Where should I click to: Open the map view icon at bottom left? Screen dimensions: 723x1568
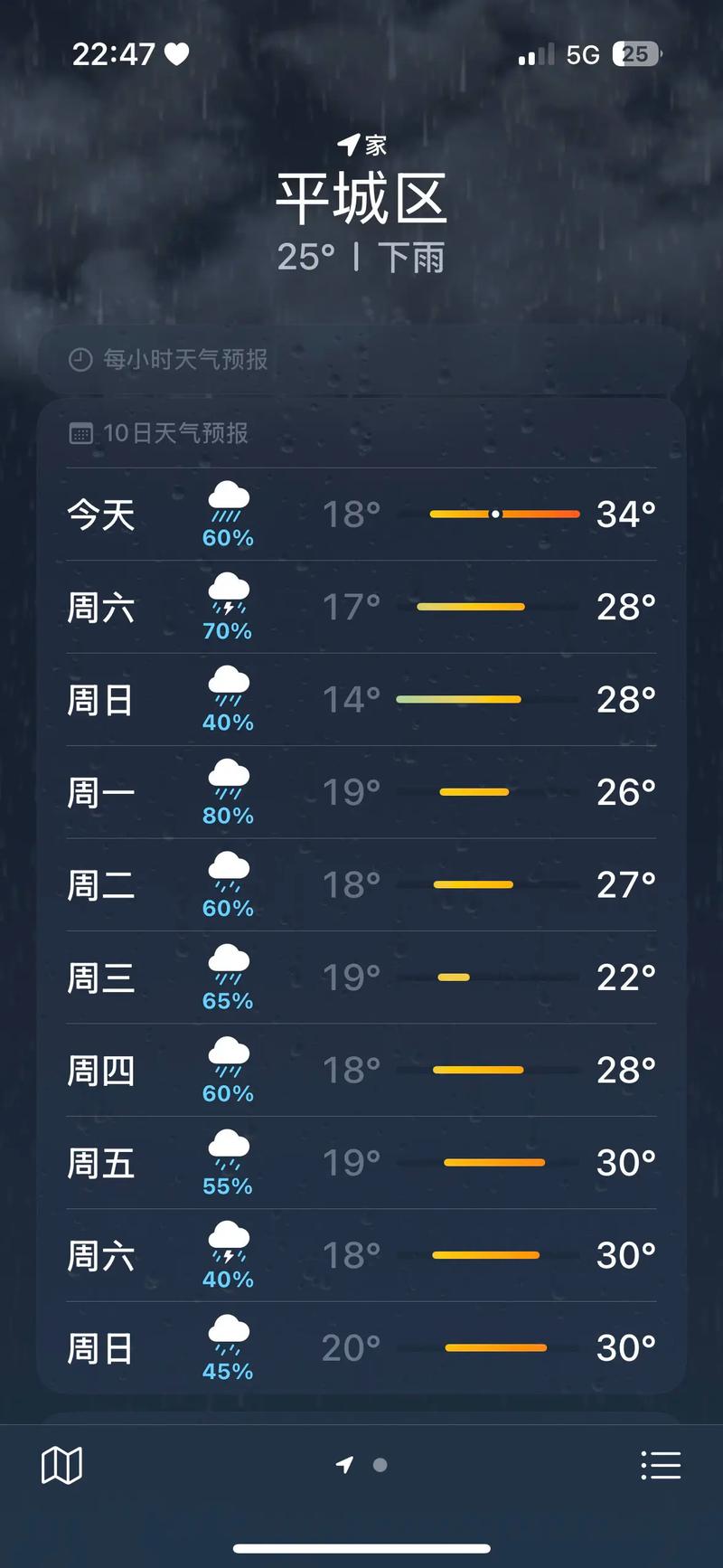[x=60, y=1465]
